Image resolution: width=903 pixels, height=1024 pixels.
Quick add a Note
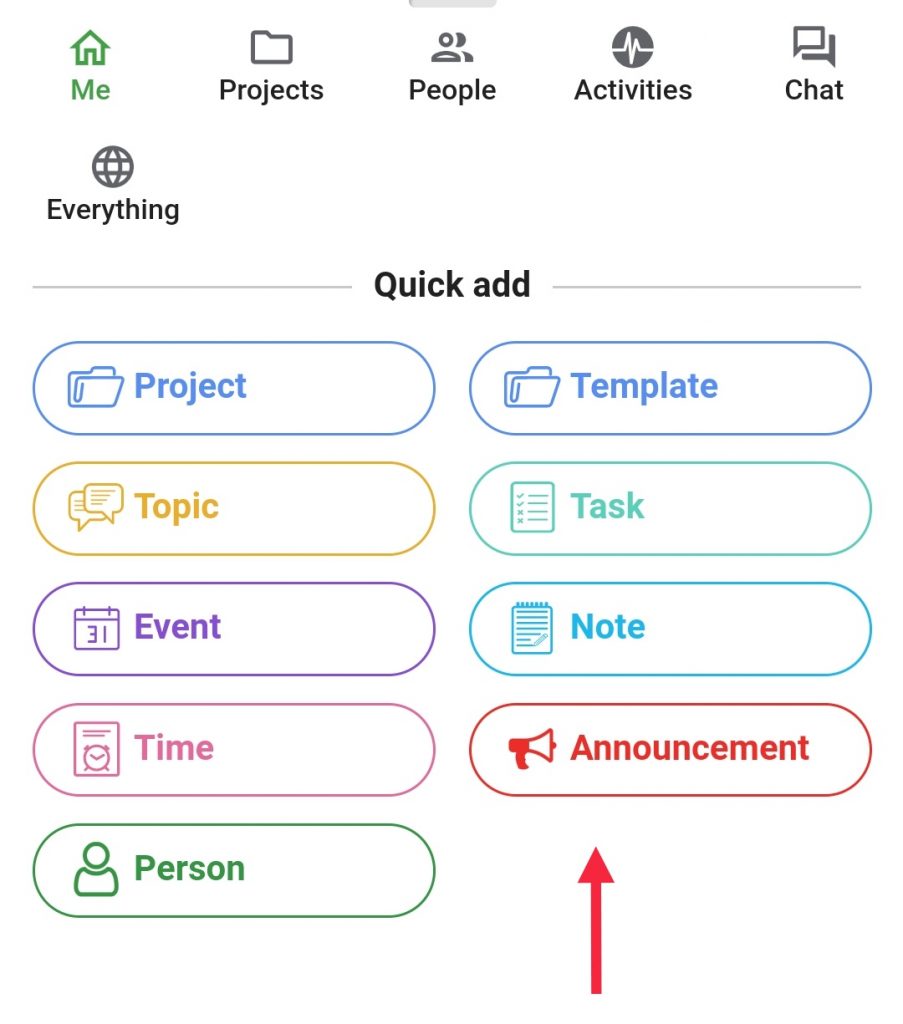point(669,627)
